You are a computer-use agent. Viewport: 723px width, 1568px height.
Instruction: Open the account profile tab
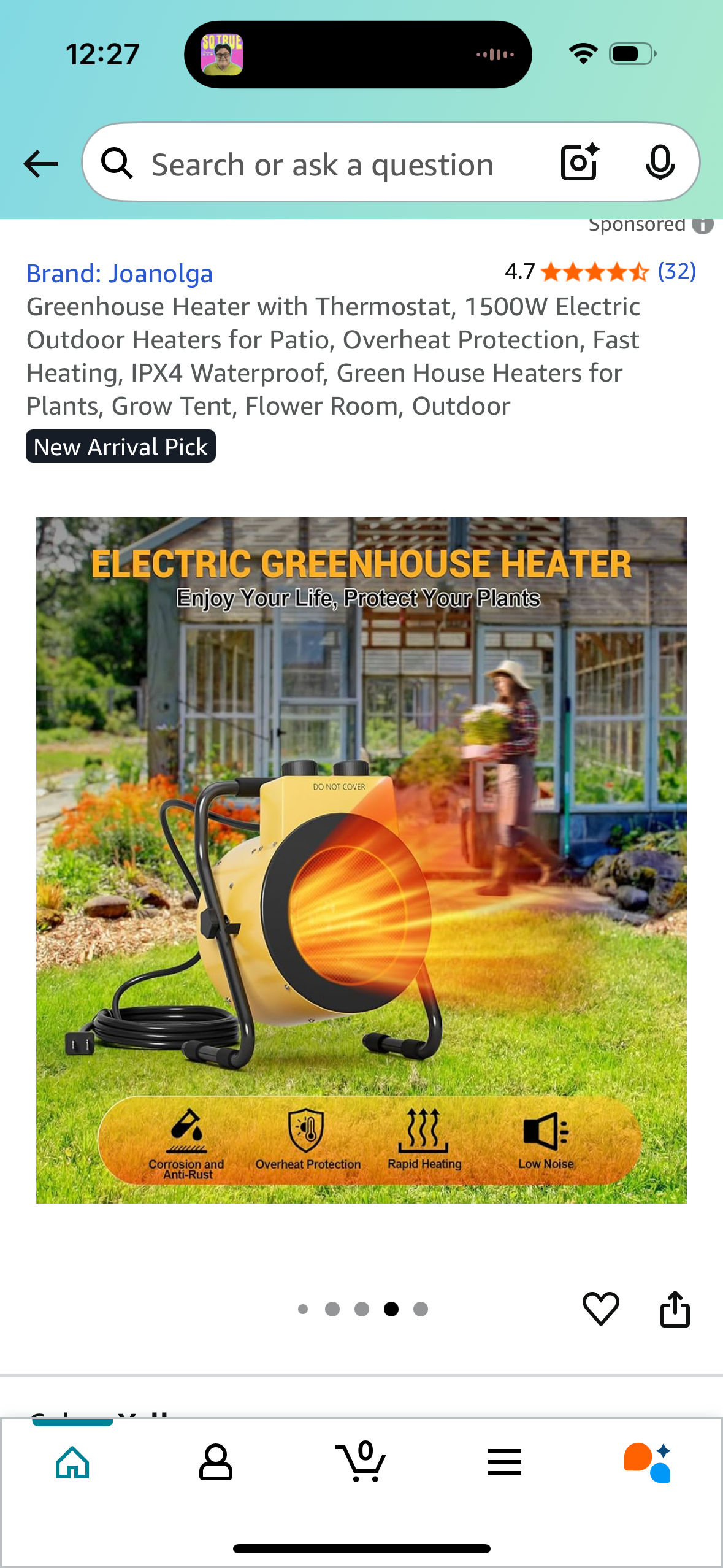pos(216,1462)
